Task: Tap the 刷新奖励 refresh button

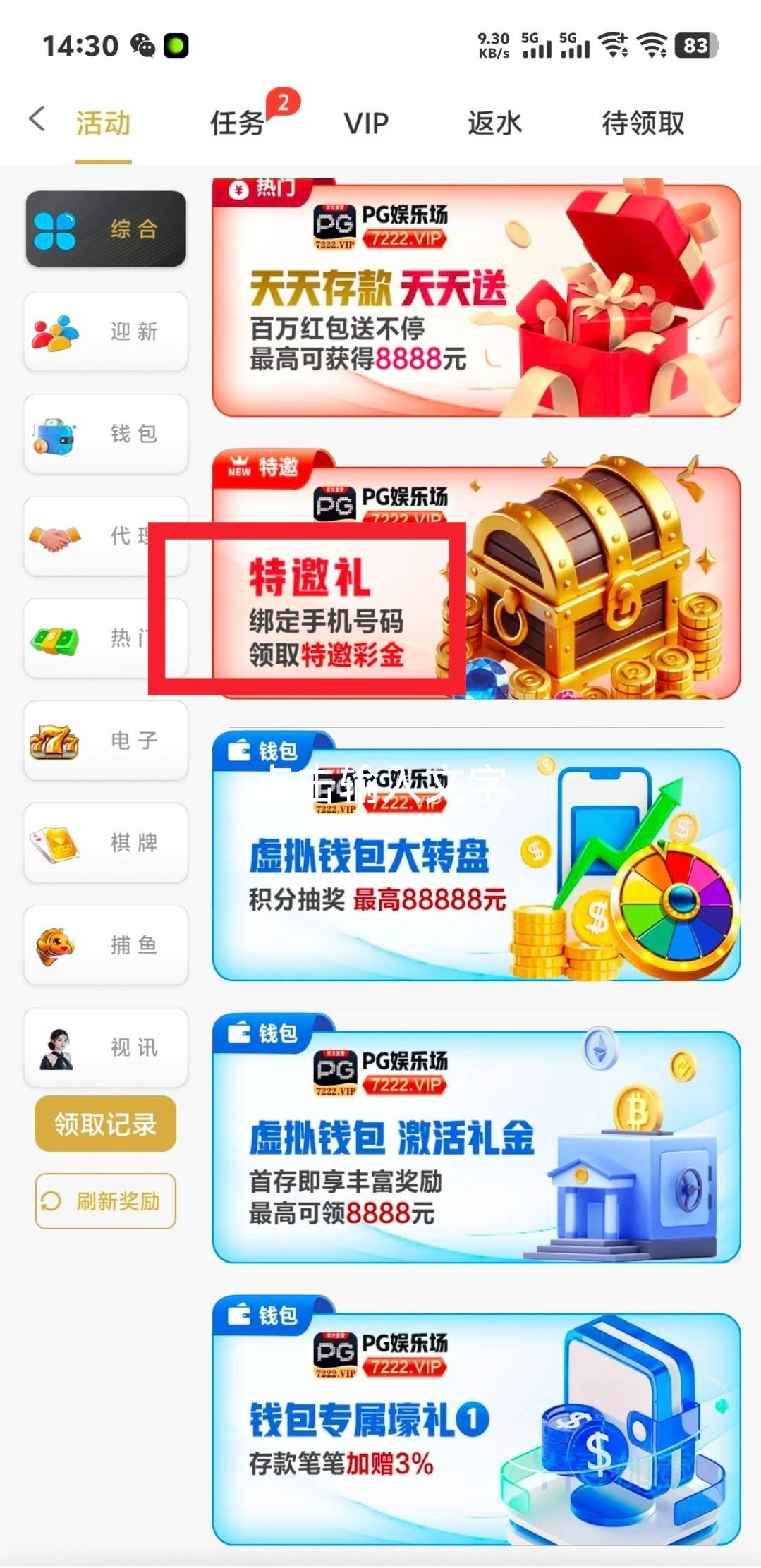Action: tap(106, 1201)
